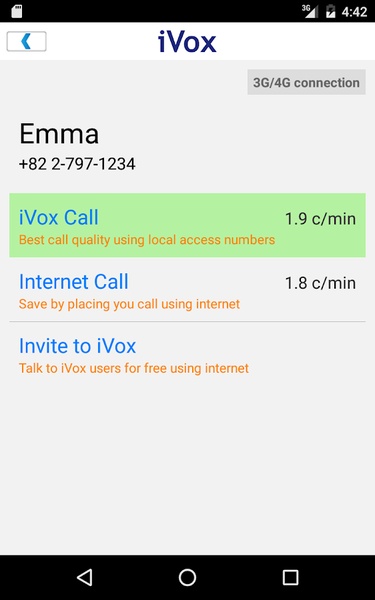Place an iVox Call to Emma
Image resolution: width=375 pixels, height=600 pixels.
coord(188,225)
